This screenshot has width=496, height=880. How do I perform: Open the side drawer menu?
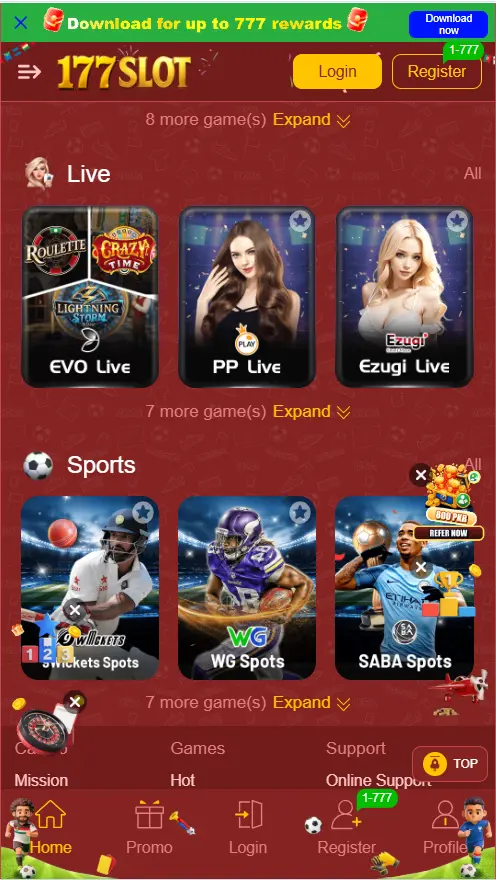pos(29,72)
